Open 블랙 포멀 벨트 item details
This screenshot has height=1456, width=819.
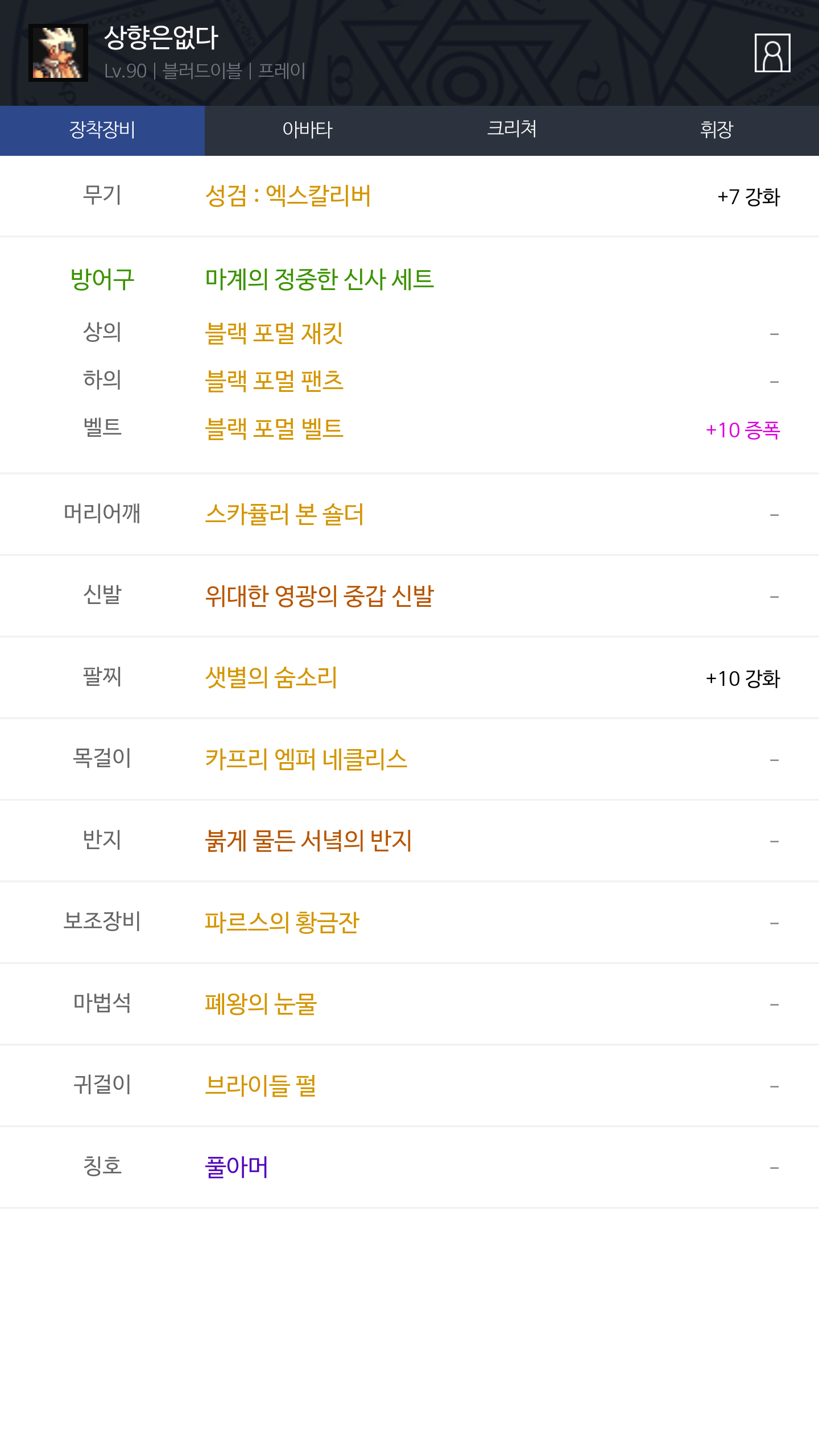274,429
